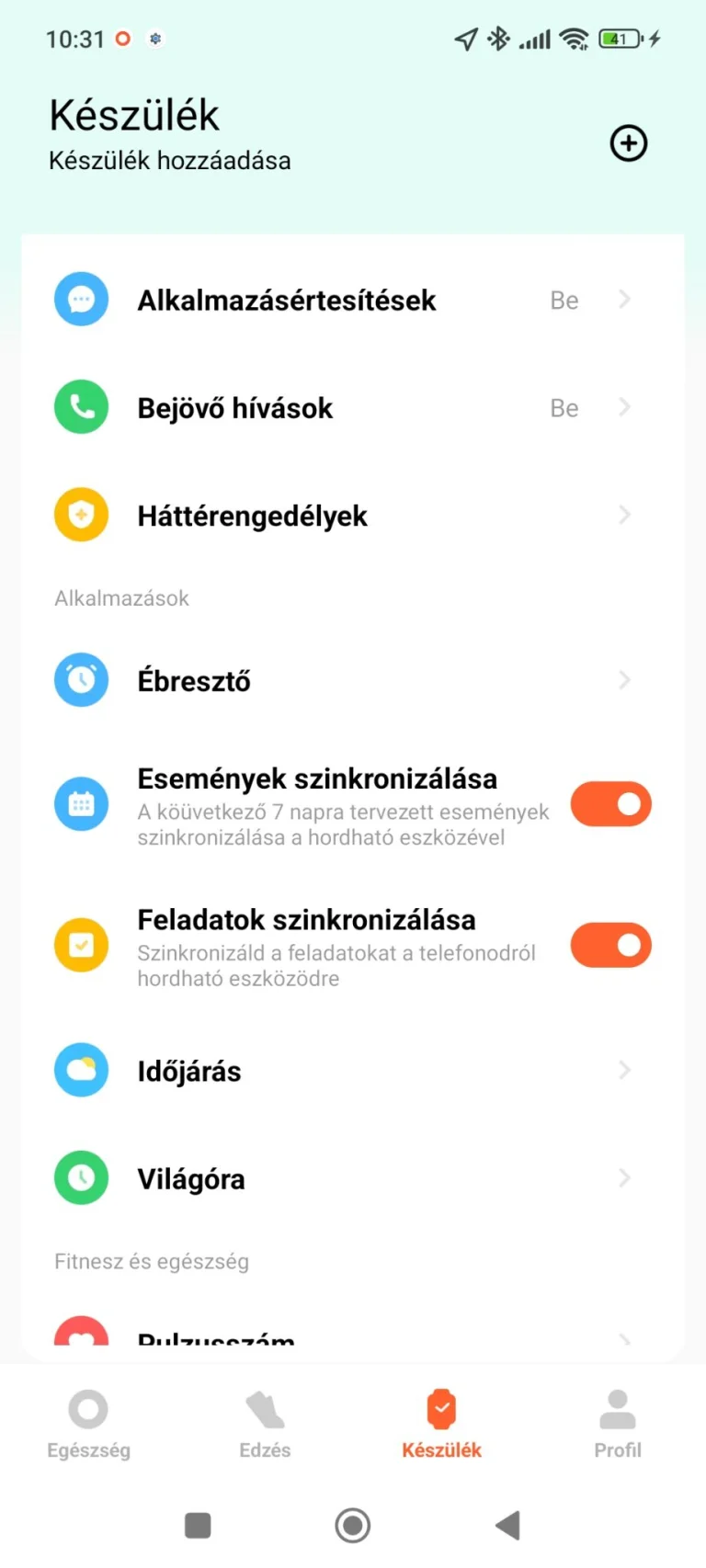Screen dimensions: 706x1568
Task: Disable Események szinkronizálása
Action: (610, 803)
